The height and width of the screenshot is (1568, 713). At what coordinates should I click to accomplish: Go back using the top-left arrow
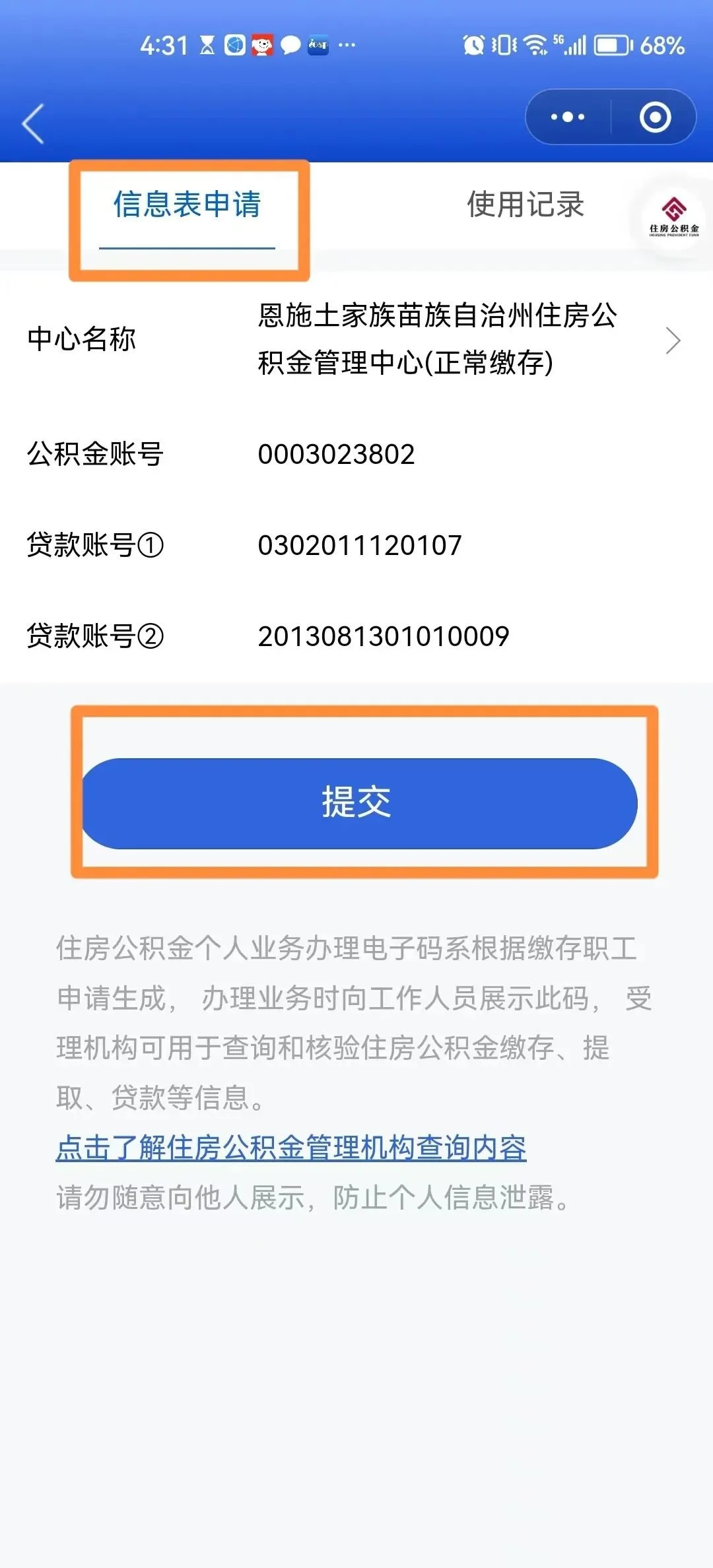pyautogui.click(x=33, y=123)
